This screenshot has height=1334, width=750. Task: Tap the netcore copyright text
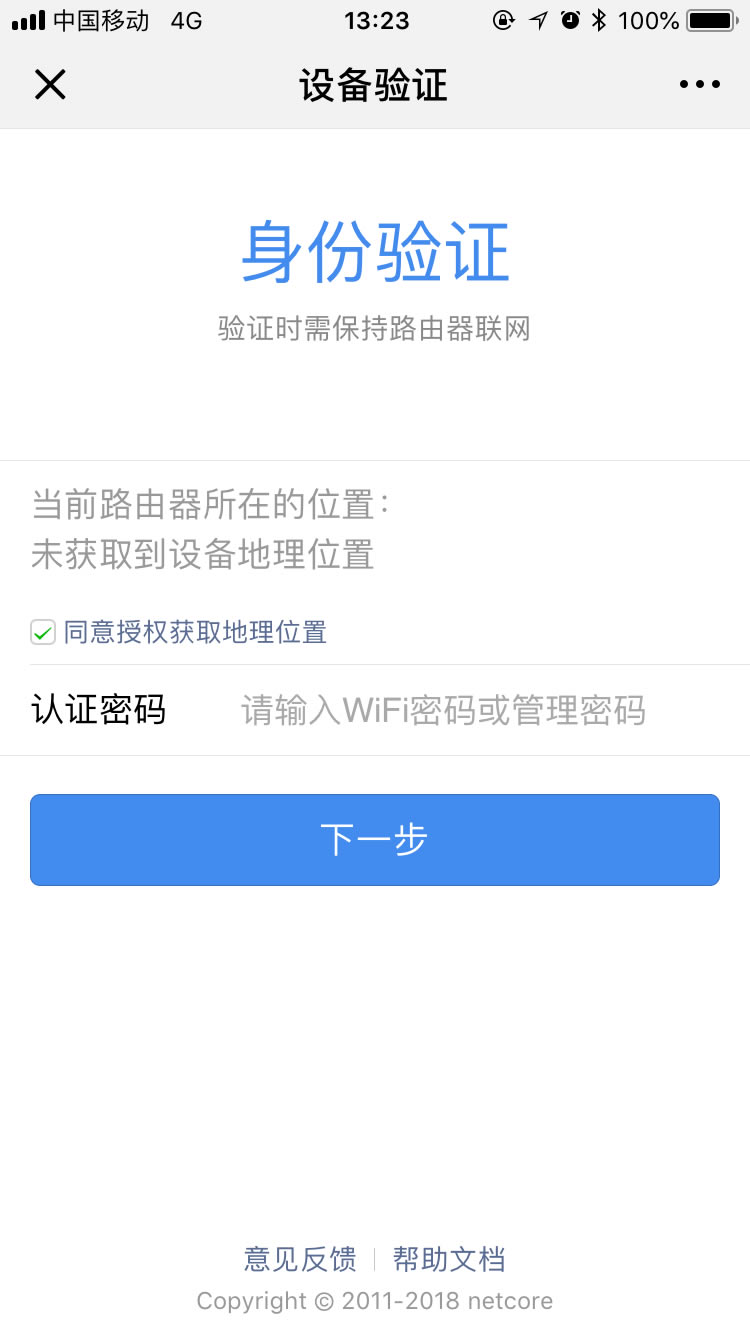click(x=375, y=1300)
